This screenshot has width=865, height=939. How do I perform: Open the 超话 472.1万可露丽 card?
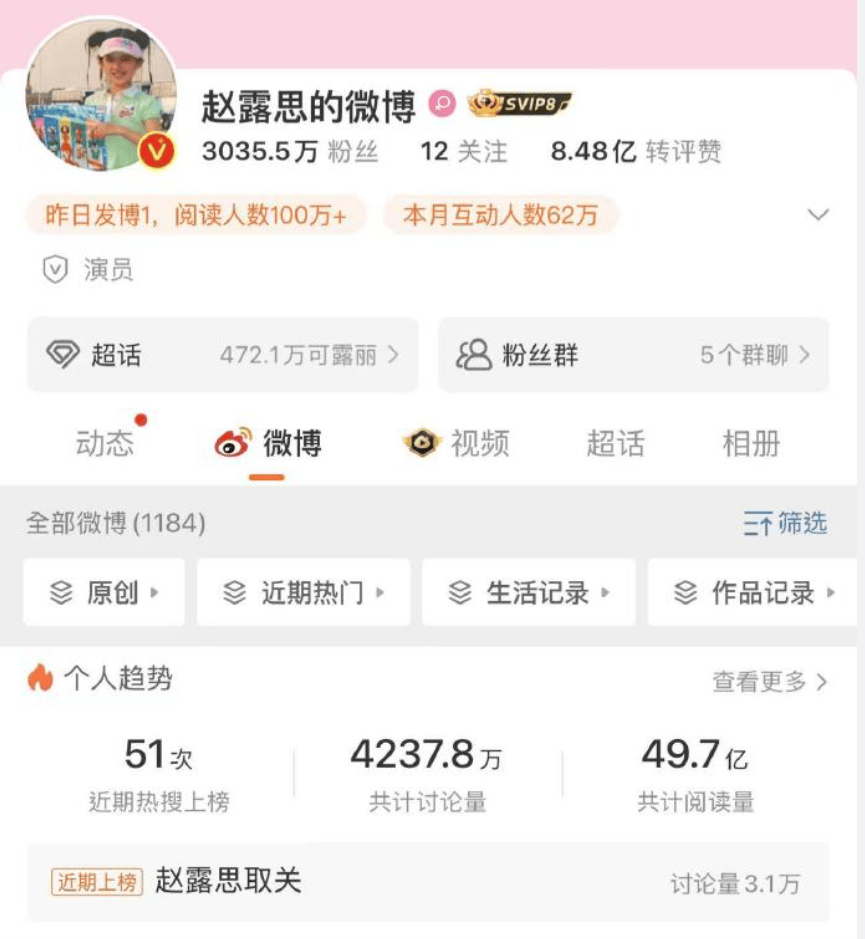coord(222,355)
